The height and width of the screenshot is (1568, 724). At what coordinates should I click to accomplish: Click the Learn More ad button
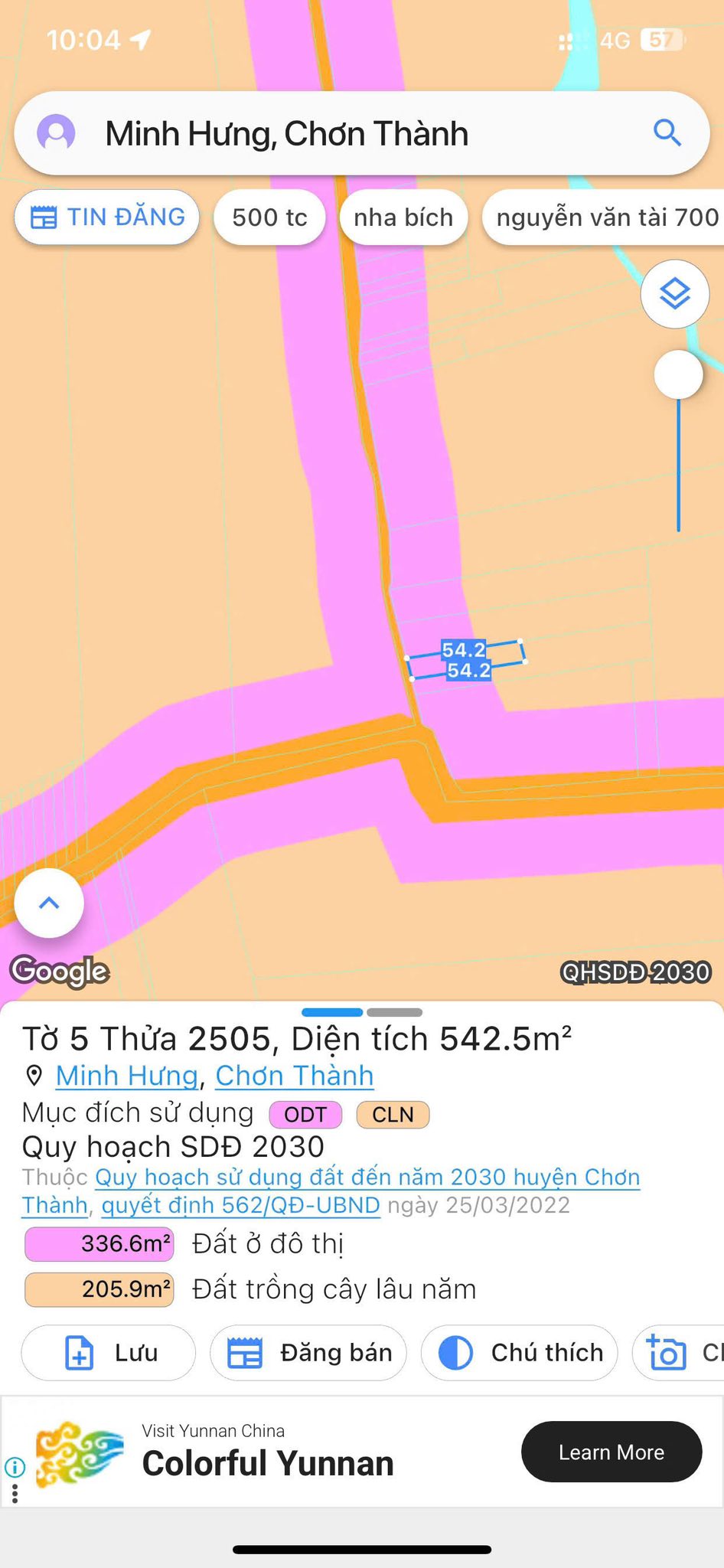click(611, 1452)
